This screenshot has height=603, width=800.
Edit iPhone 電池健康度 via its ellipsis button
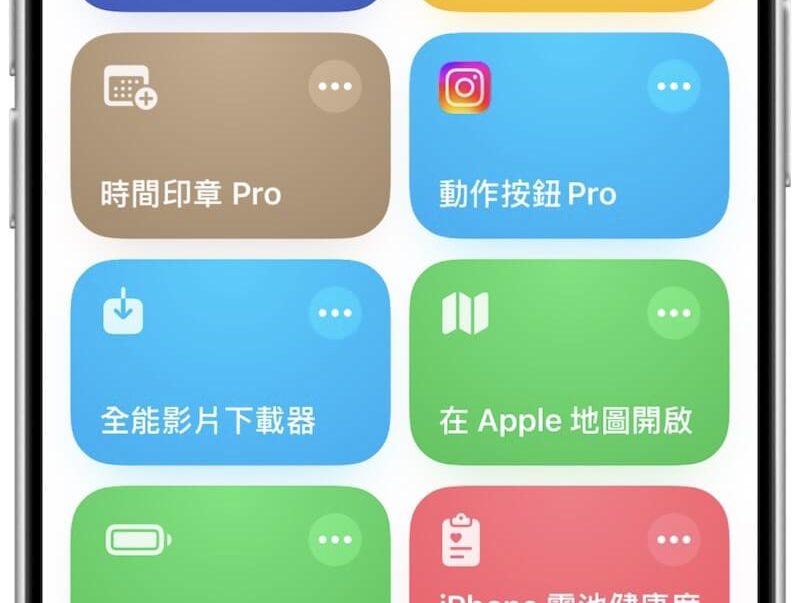pos(674,540)
